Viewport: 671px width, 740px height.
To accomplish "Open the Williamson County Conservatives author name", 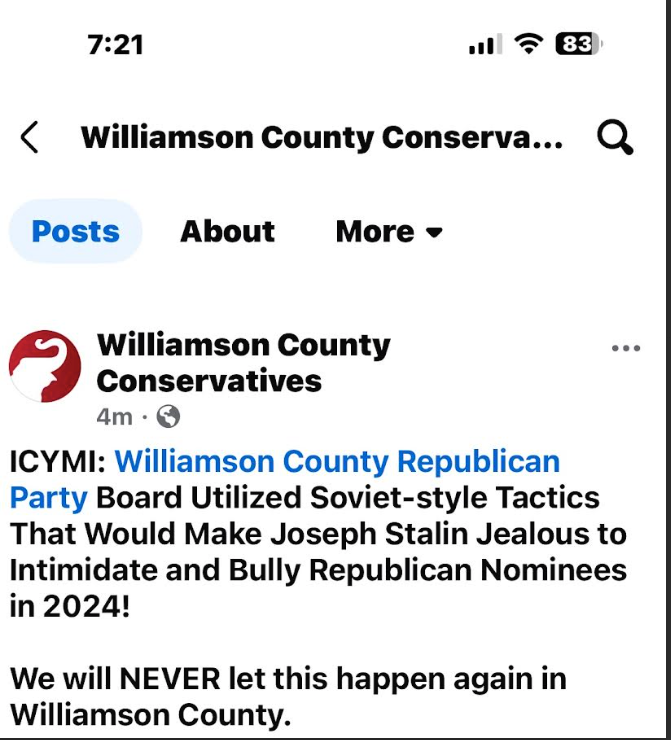I will pyautogui.click(x=243, y=362).
